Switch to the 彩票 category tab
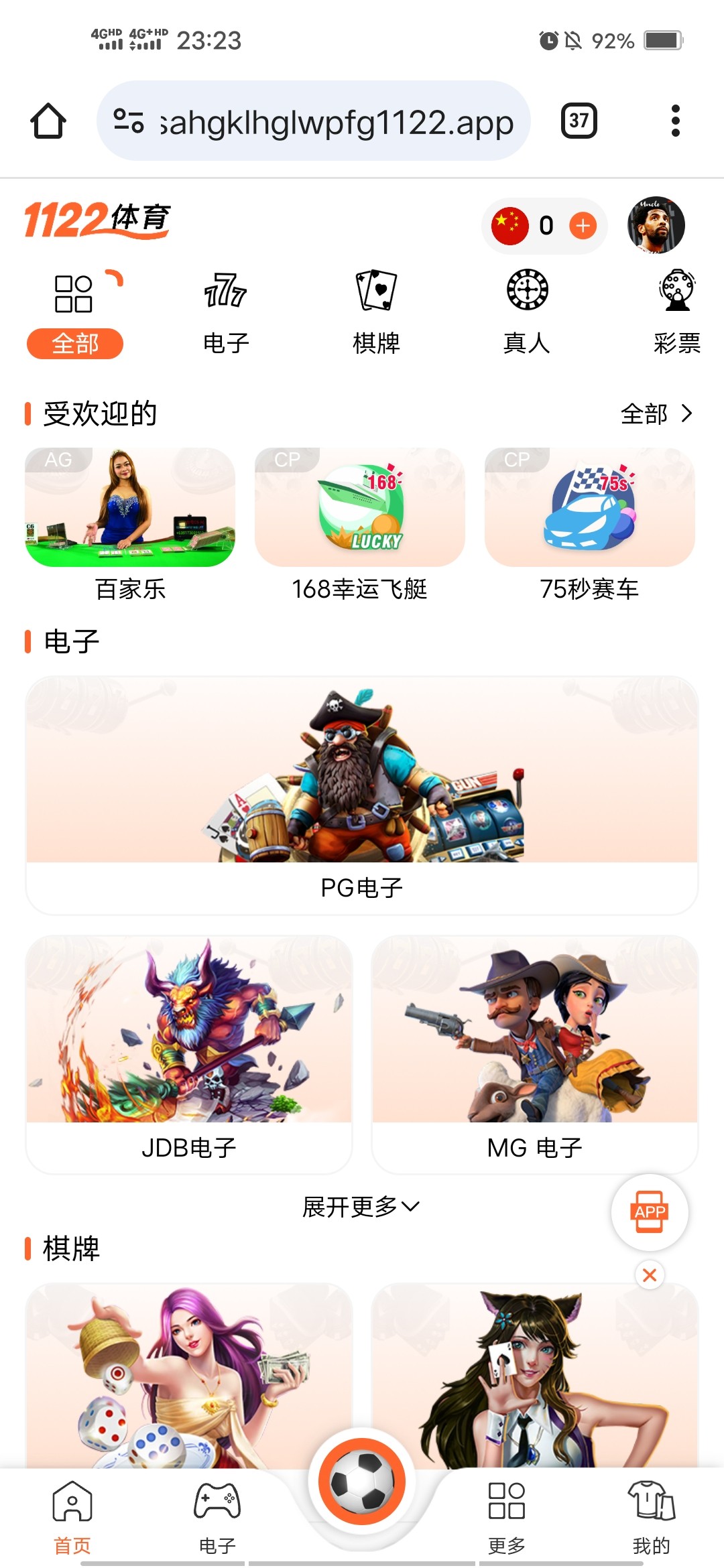Viewport: 724px width, 1568px height. (x=676, y=312)
